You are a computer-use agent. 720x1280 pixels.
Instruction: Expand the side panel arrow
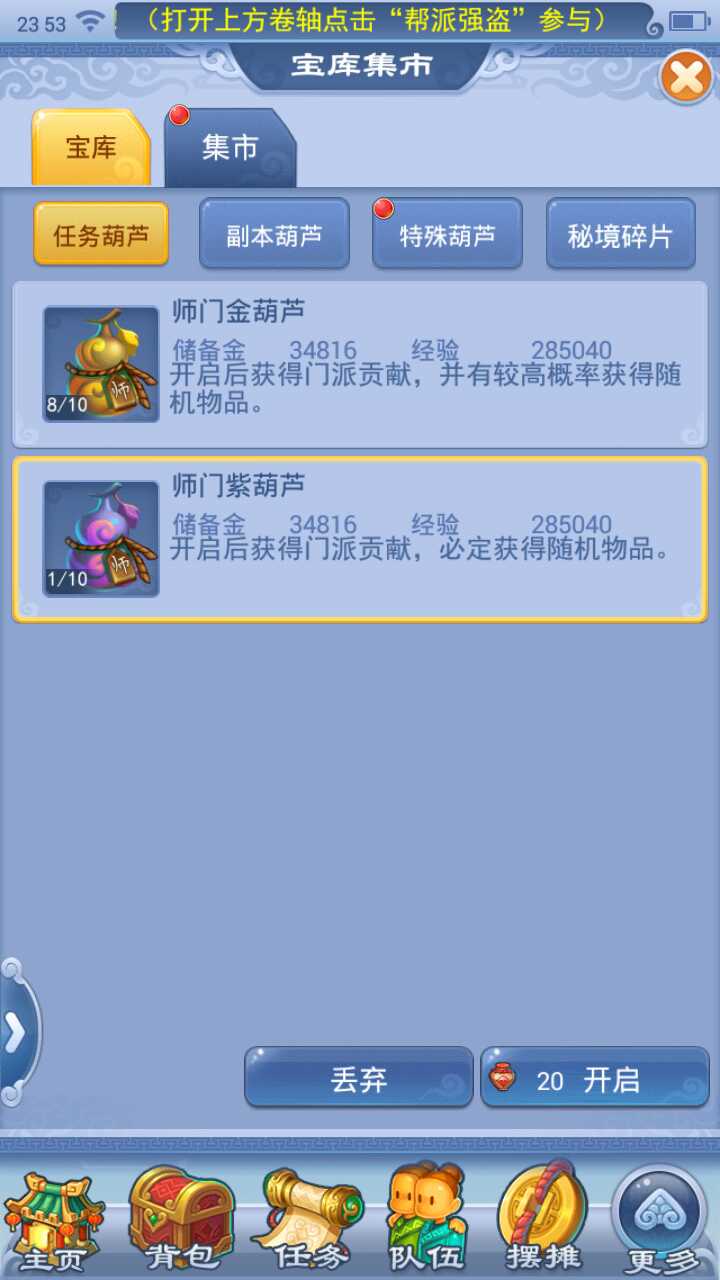16,1034
